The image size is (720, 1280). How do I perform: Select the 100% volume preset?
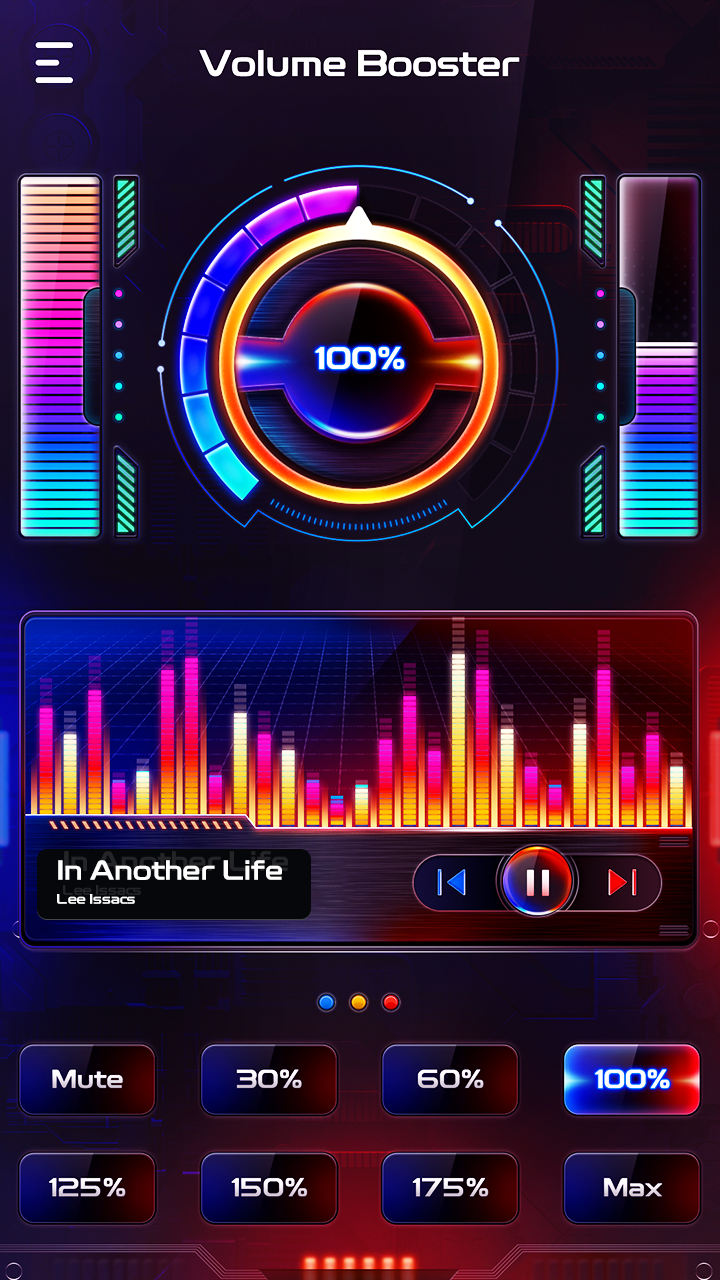pos(631,1079)
